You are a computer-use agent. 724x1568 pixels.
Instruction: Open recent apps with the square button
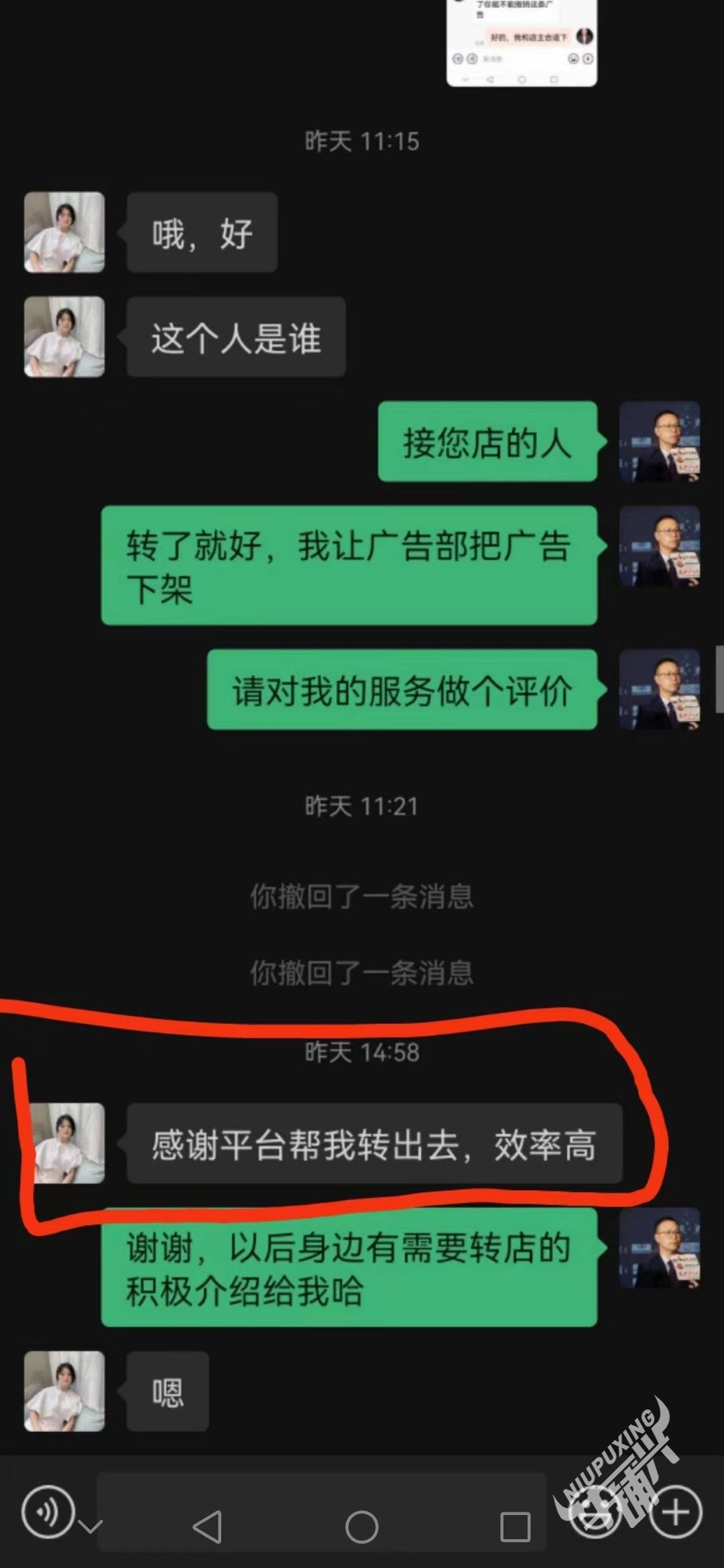(516, 1527)
